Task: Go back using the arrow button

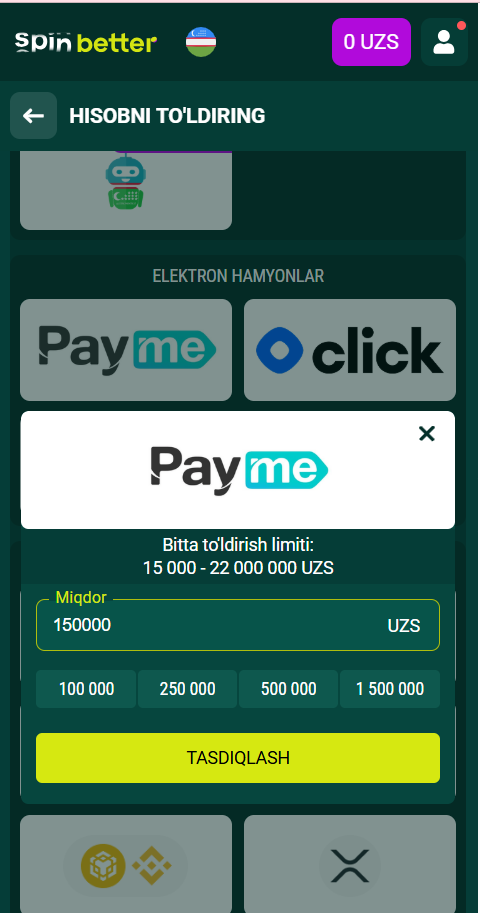Action: [33, 116]
